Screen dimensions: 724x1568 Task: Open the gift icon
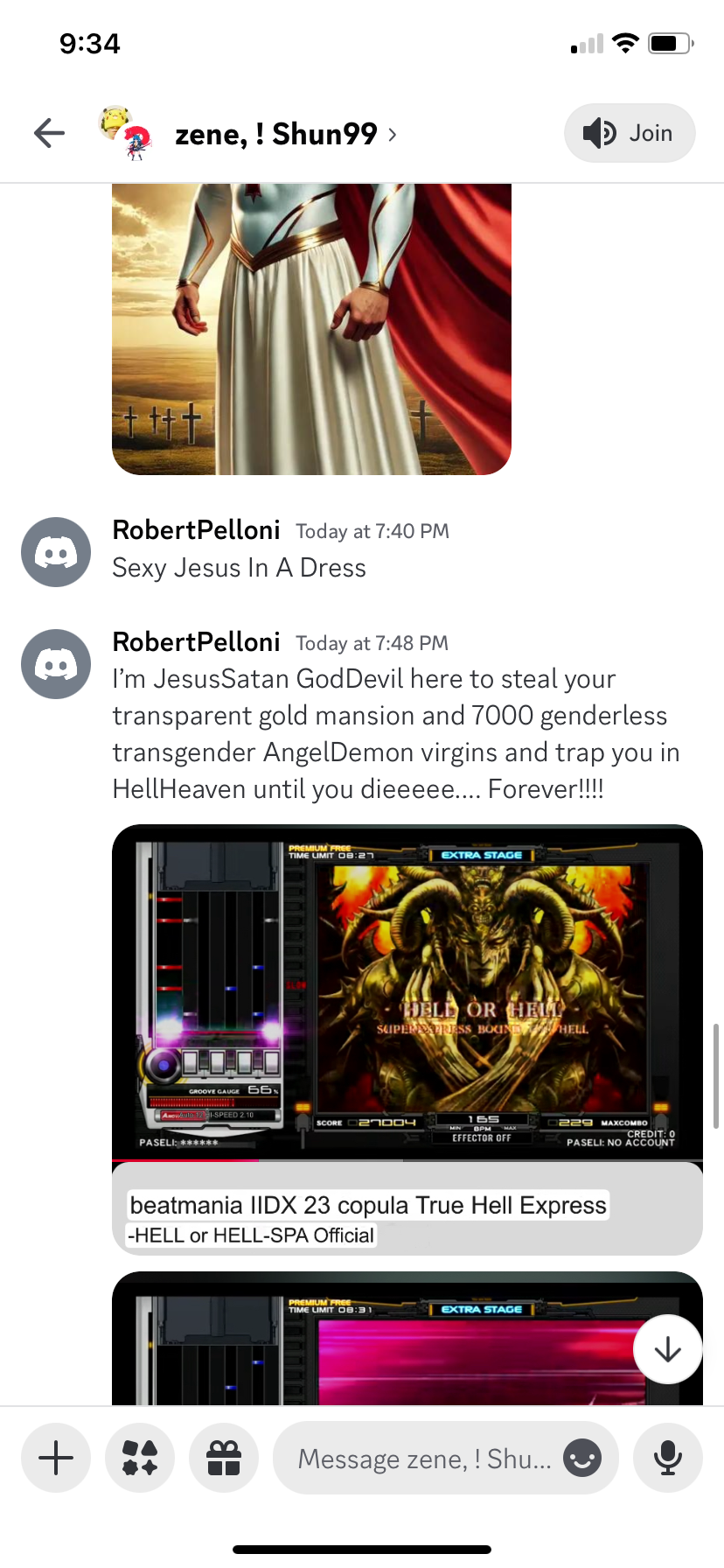pyautogui.click(x=224, y=1458)
